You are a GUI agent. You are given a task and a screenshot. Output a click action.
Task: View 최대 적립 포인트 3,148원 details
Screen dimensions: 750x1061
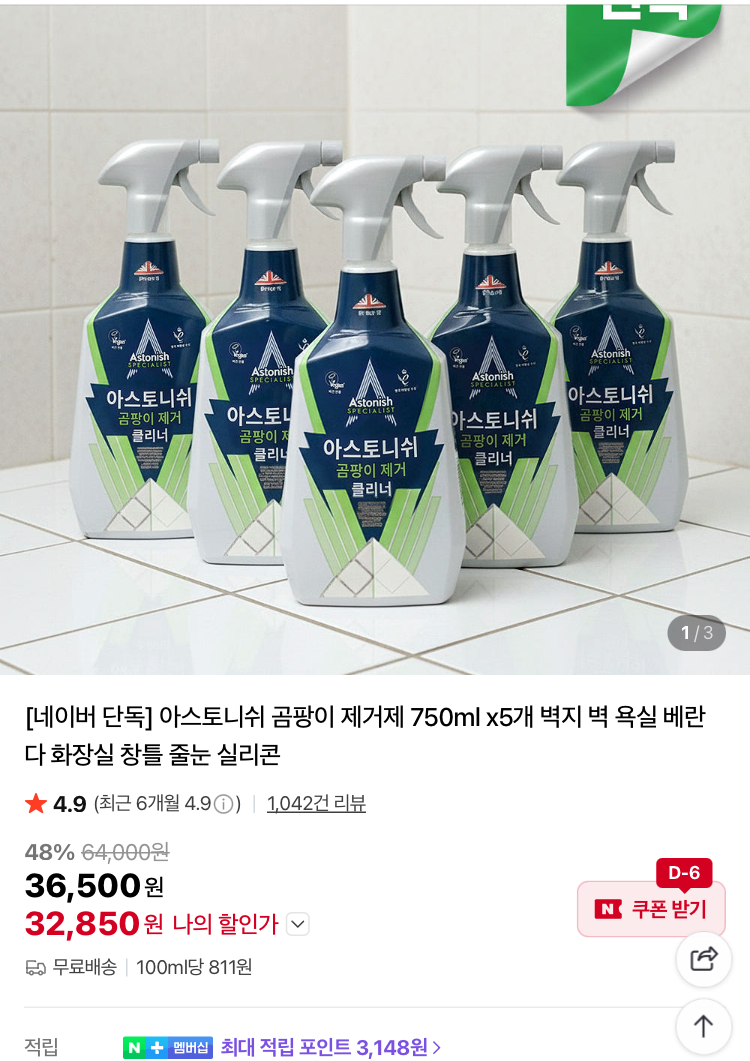[330, 1047]
